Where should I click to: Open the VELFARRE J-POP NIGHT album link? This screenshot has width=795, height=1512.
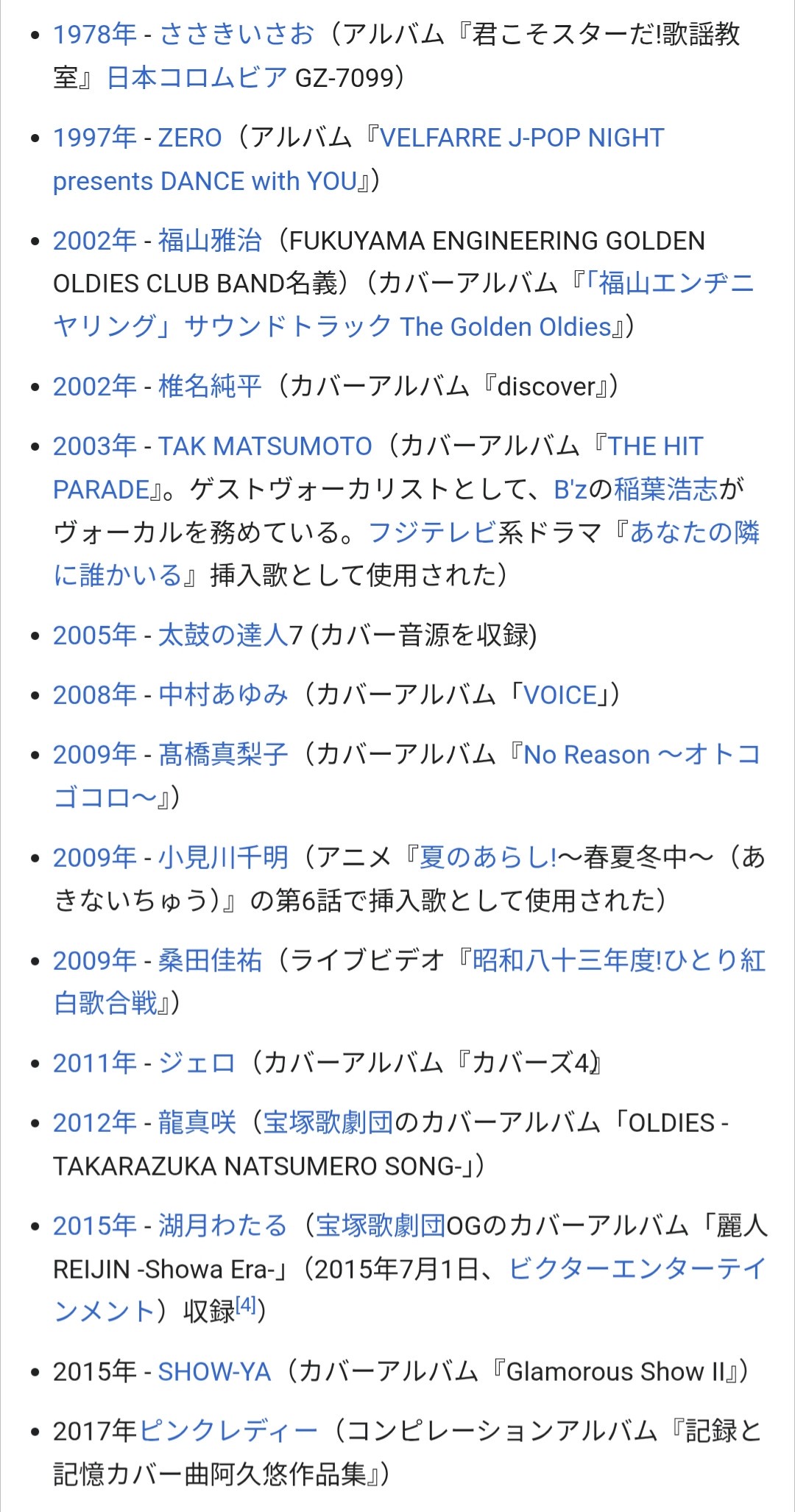click(521, 138)
